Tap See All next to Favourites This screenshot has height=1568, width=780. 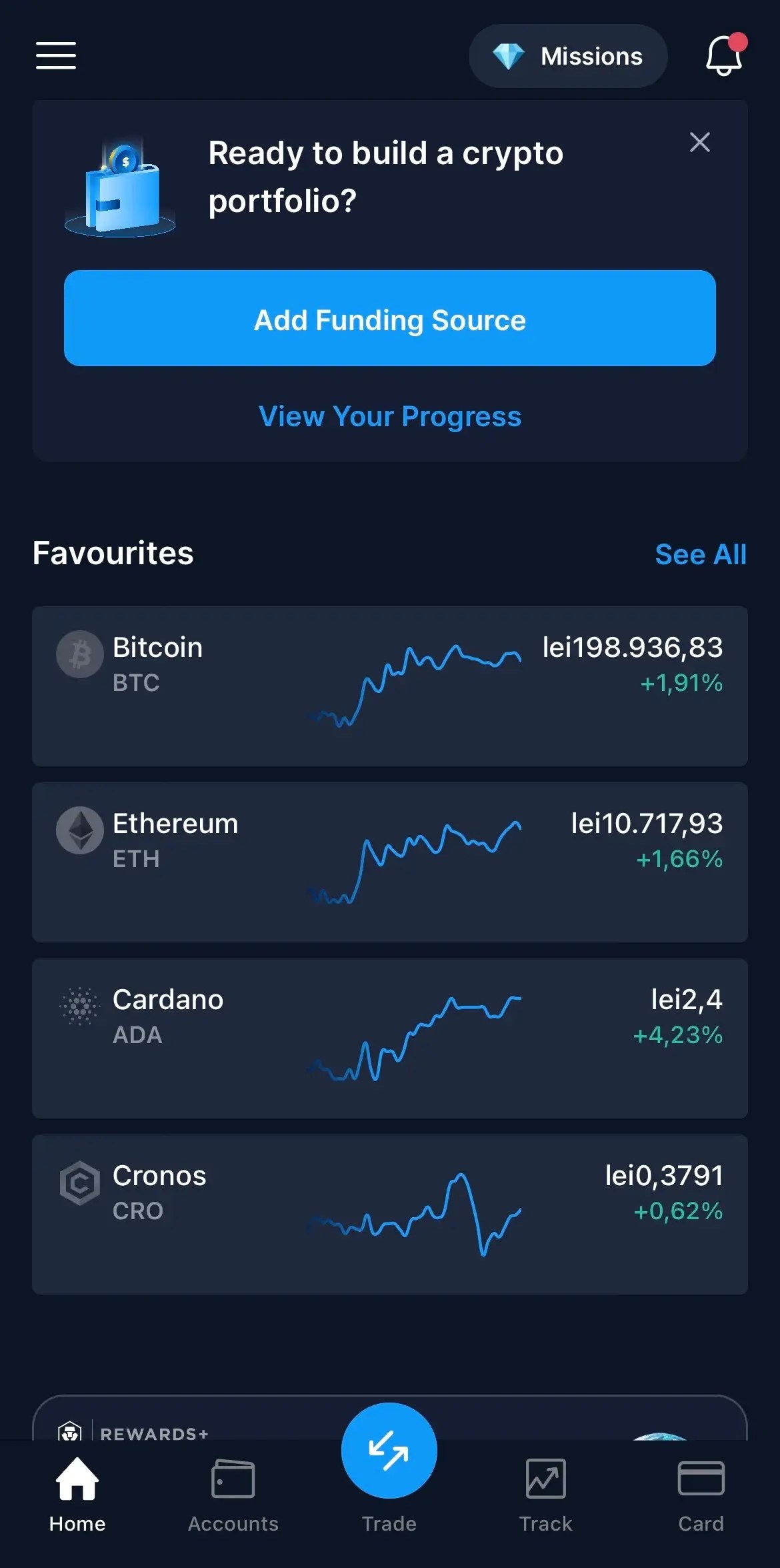point(701,554)
